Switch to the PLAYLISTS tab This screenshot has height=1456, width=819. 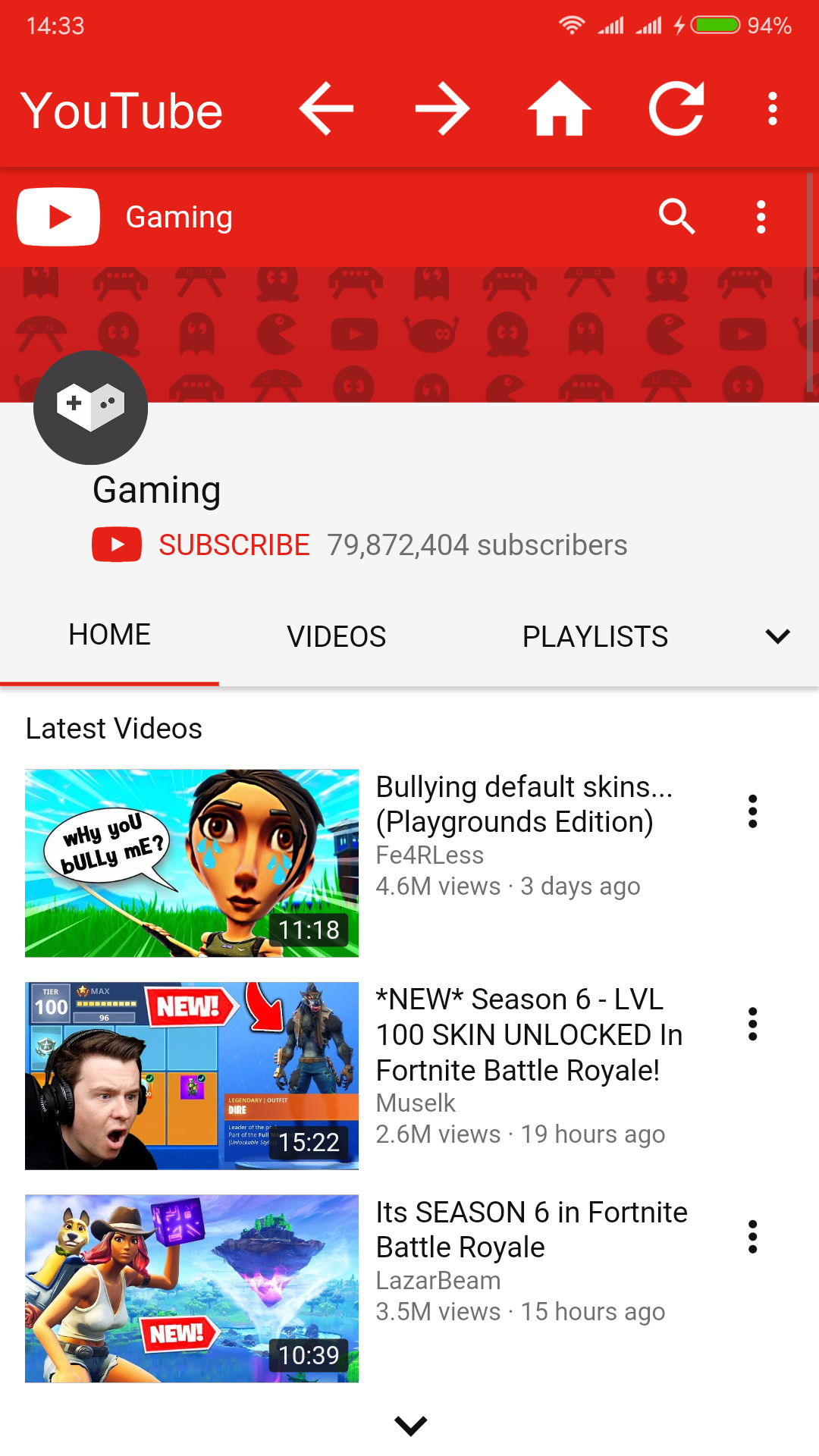595,637
